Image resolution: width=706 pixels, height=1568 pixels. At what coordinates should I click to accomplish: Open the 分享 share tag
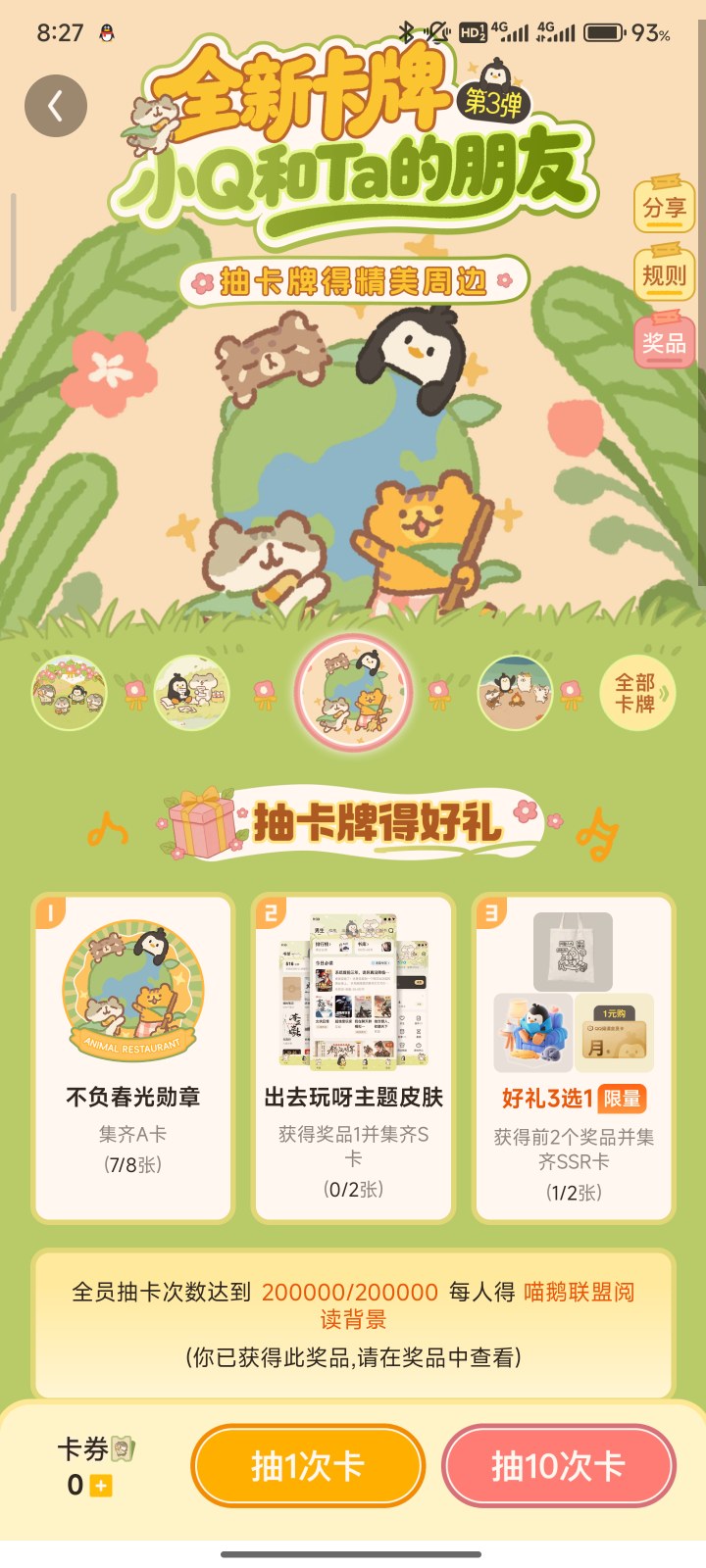tap(664, 207)
